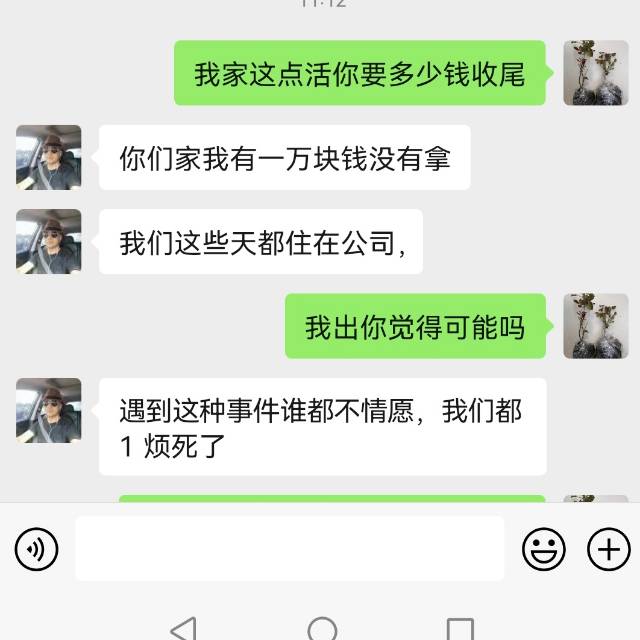Open the emoji picker
The height and width of the screenshot is (640, 640).
pos(544,548)
